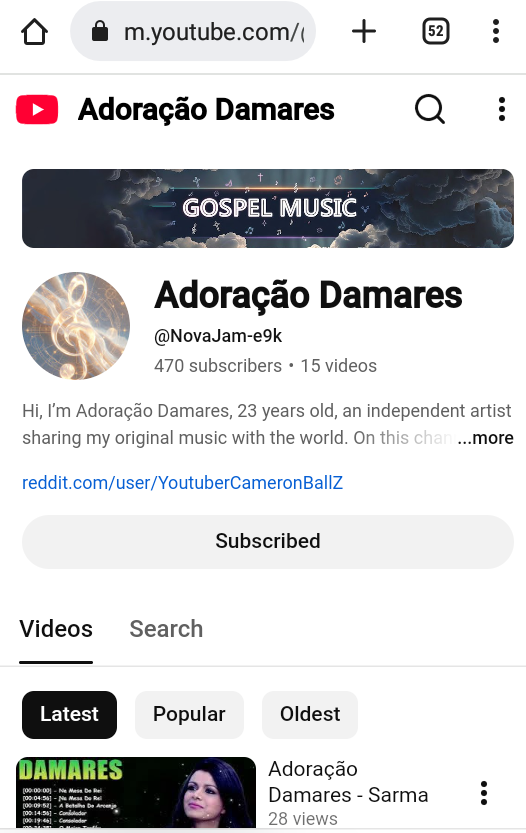Tap the m.youtube.com address bar
The image size is (526, 833).
click(193, 31)
